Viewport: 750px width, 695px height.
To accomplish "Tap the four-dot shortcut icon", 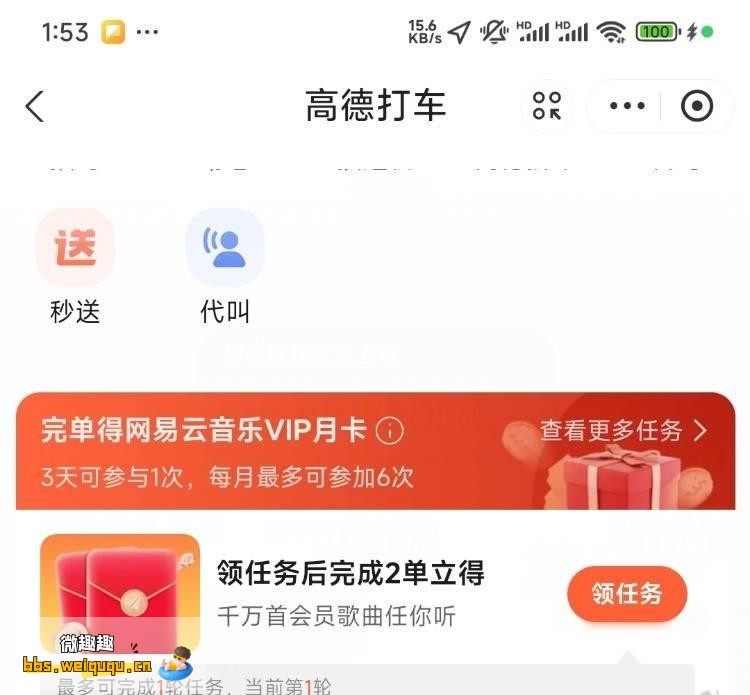I will coord(547,106).
